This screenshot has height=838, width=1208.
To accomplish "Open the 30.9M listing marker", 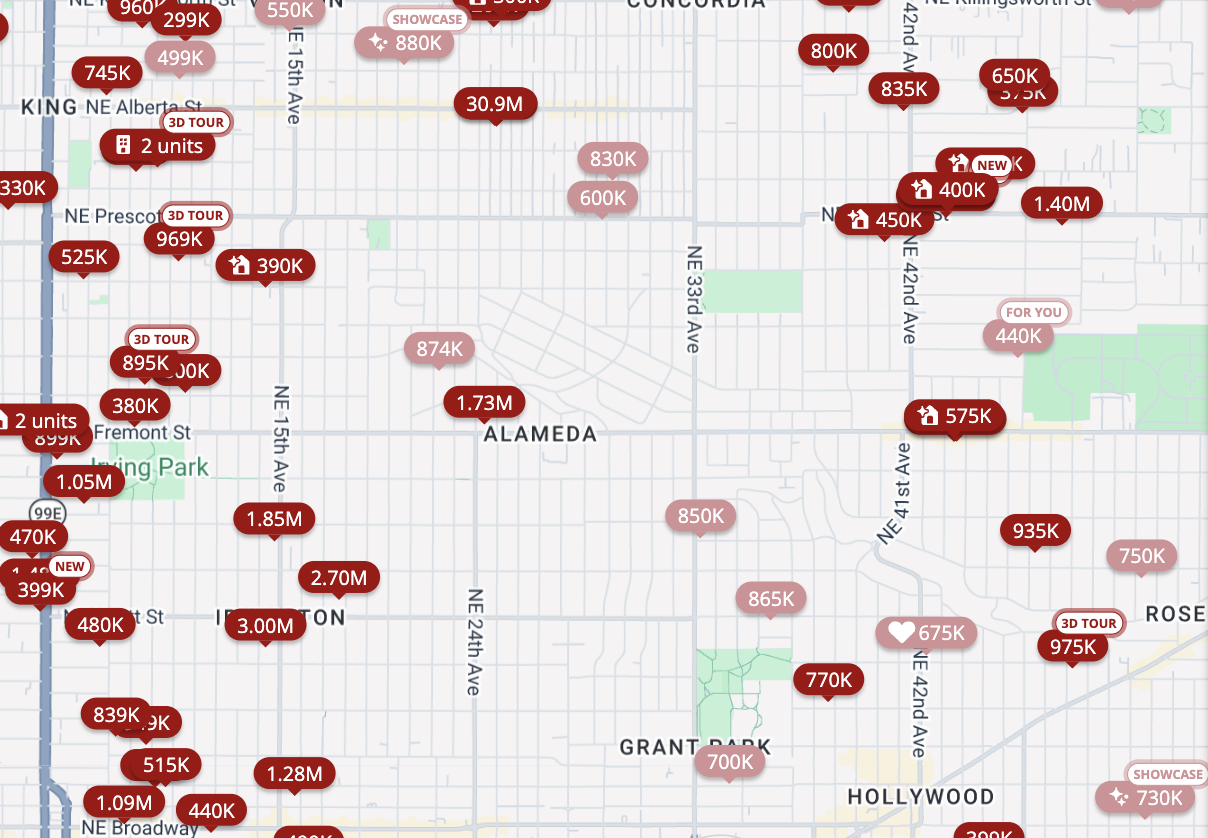I will coord(495,104).
